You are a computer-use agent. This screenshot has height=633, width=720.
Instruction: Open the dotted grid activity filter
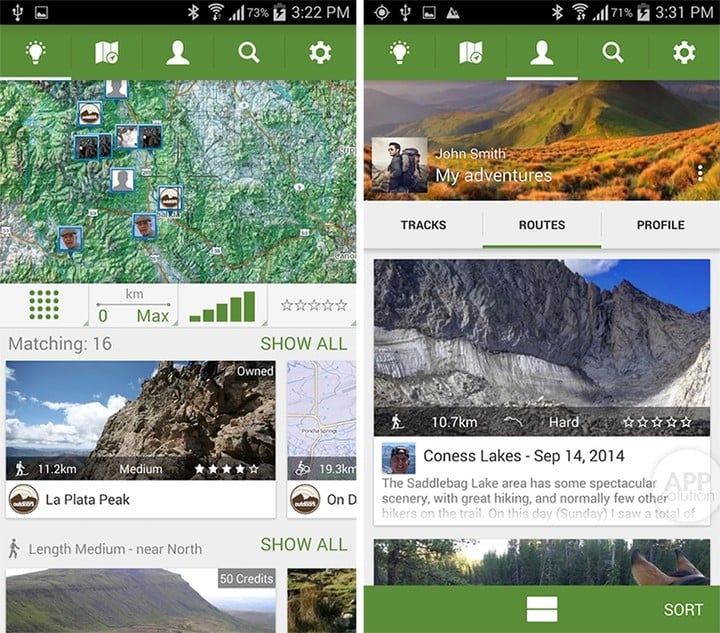[x=44, y=305]
